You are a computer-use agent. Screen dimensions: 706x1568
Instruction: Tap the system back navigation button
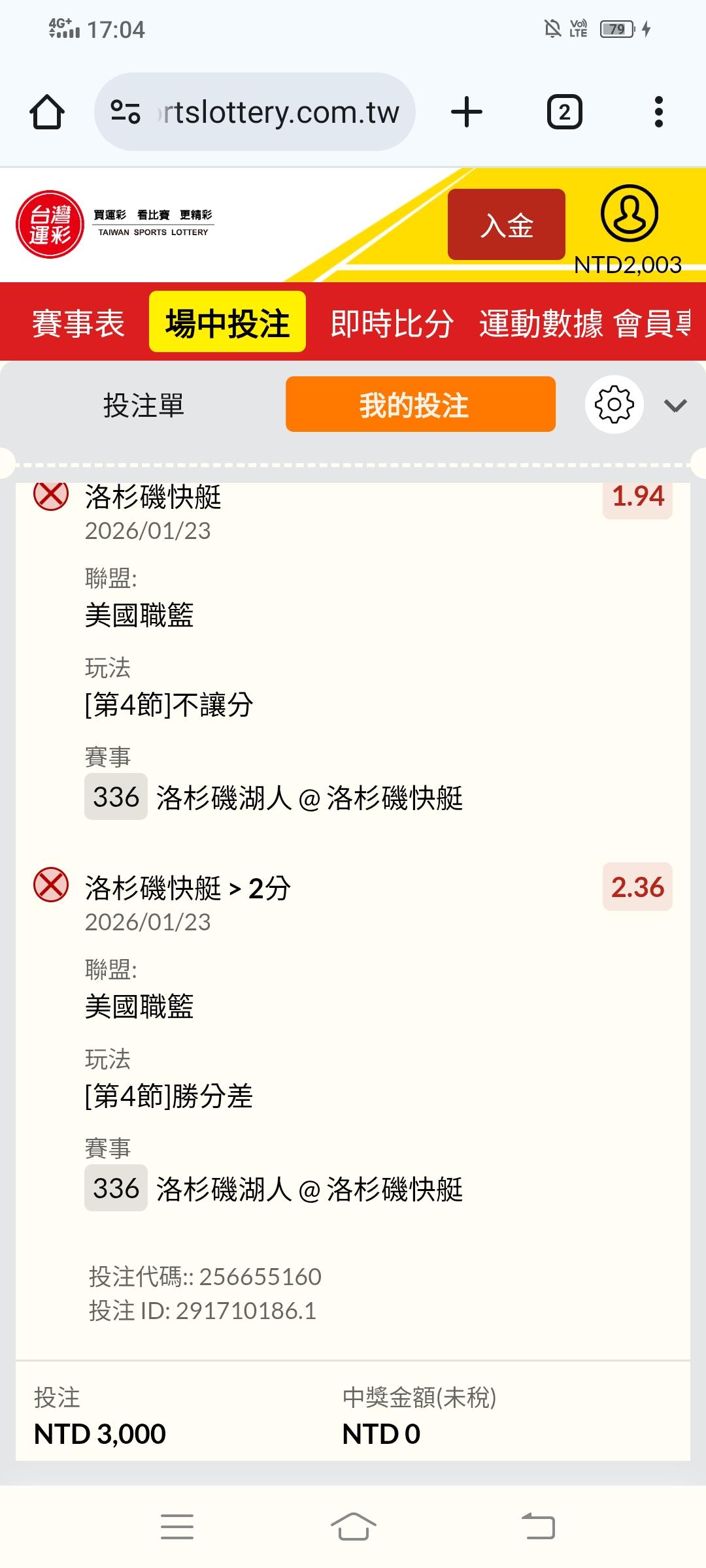[538, 1527]
